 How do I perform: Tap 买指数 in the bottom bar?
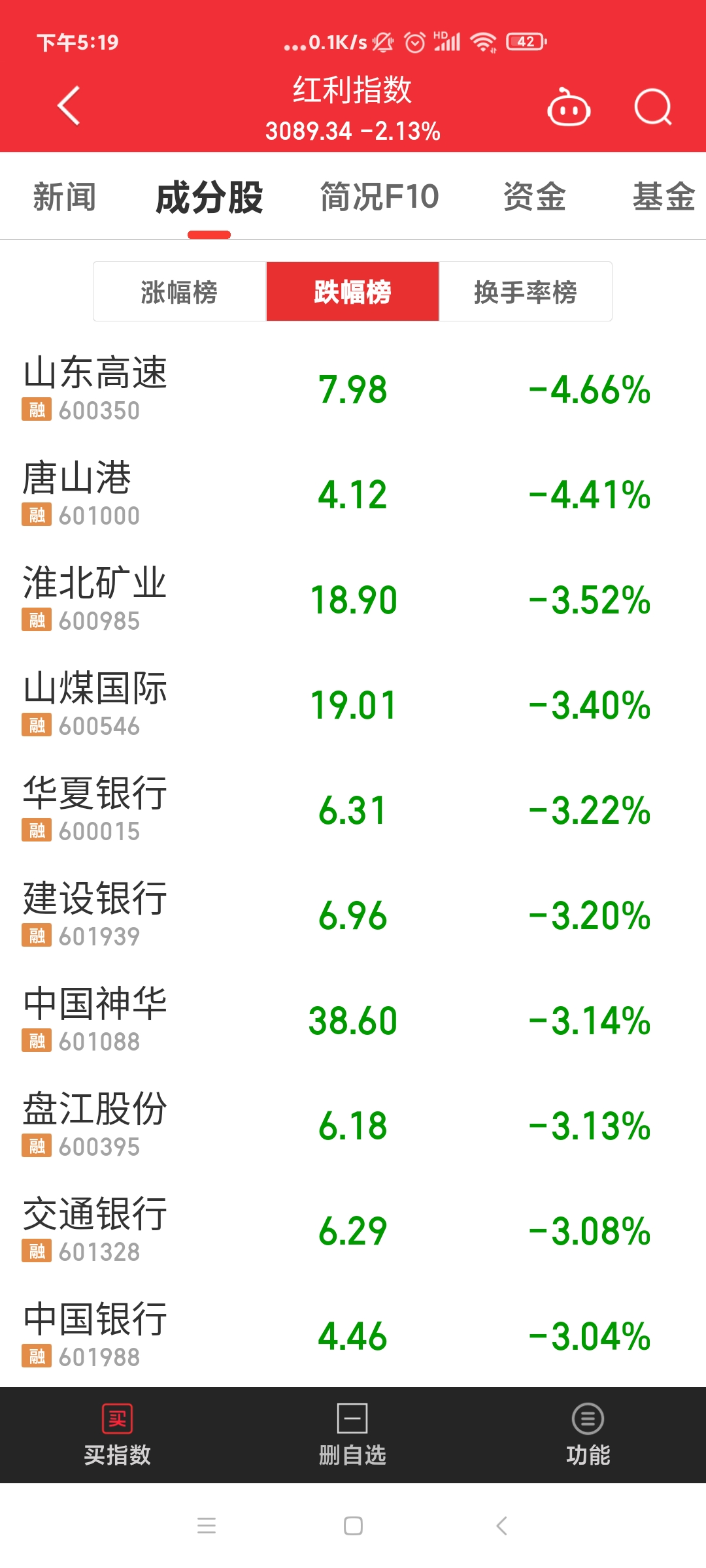tap(118, 1435)
